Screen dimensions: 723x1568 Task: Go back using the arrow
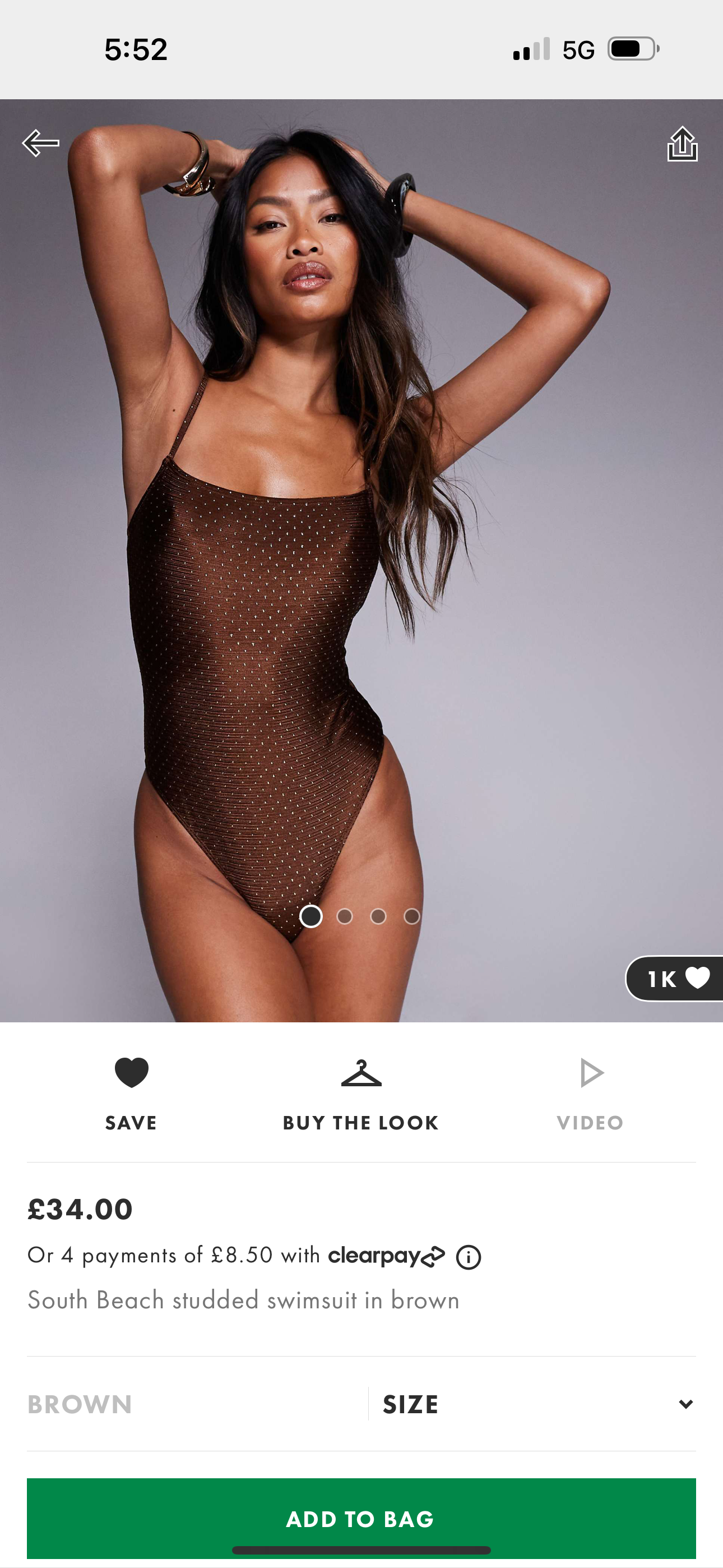pos(40,143)
